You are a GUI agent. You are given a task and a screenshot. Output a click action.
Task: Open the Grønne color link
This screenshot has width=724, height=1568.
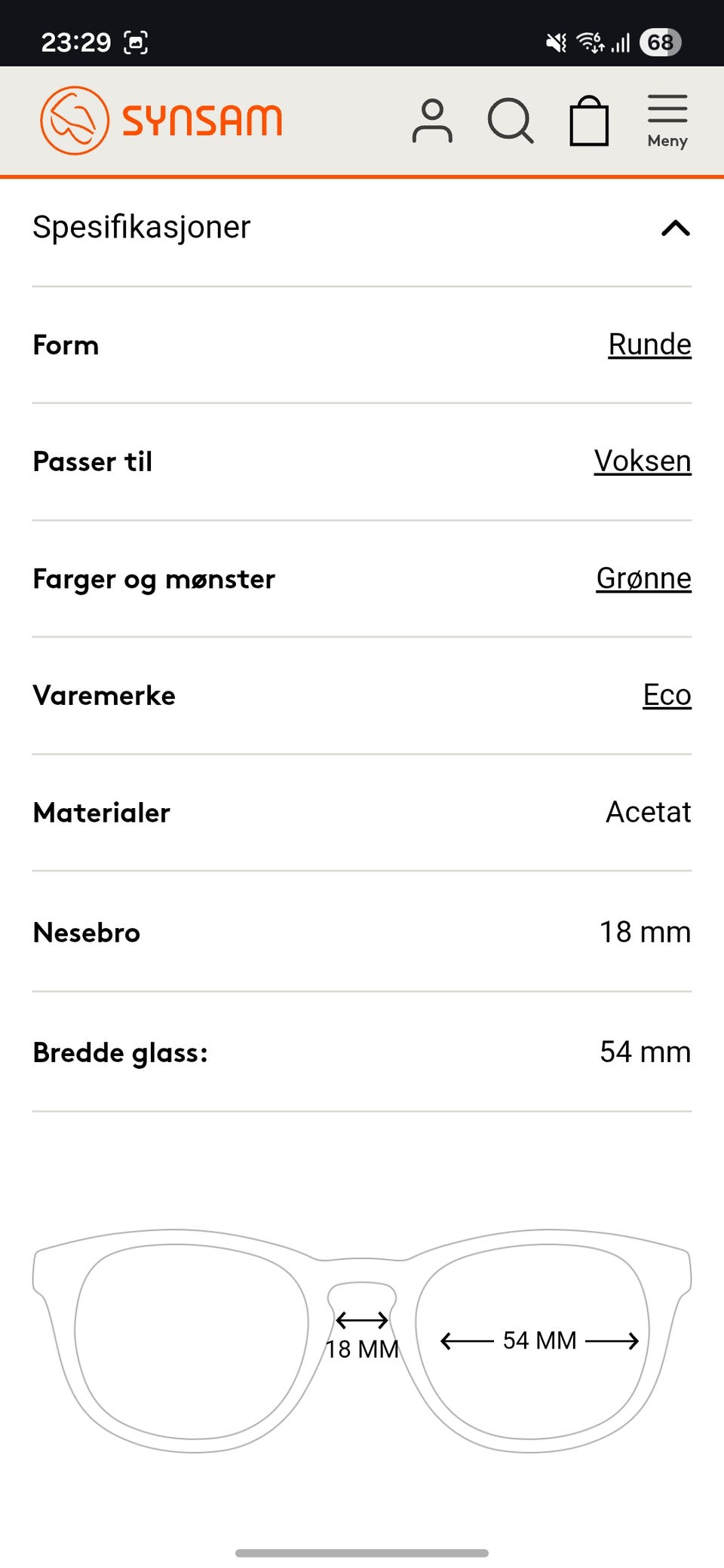pos(643,578)
